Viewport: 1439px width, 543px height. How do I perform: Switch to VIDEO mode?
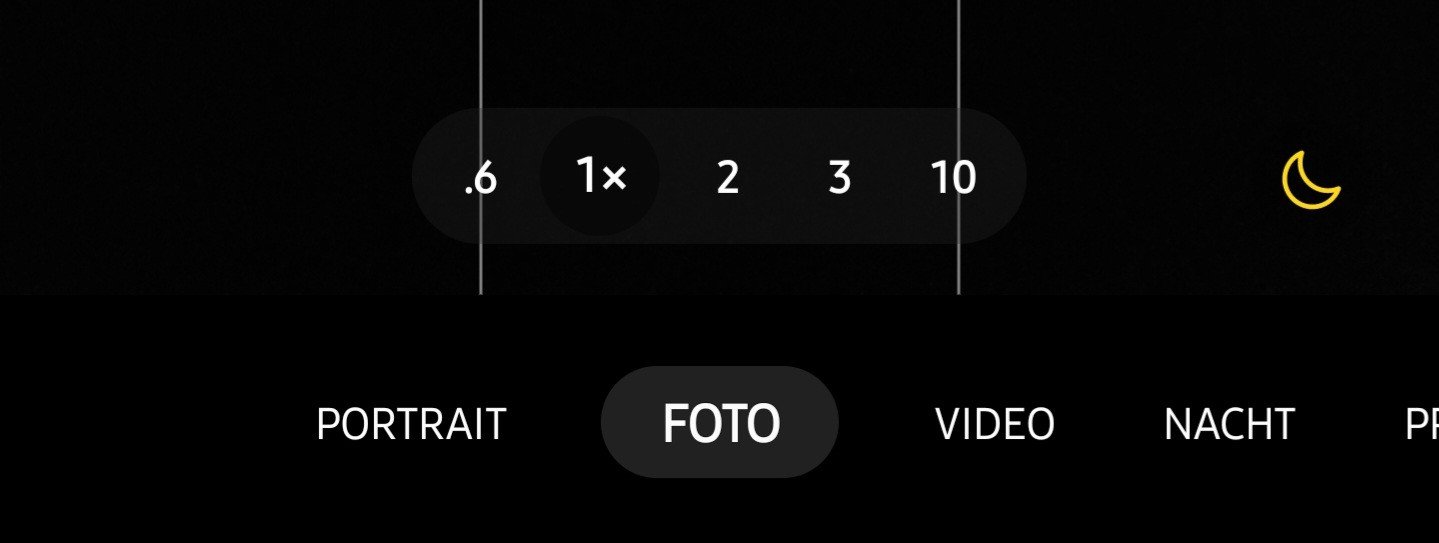[x=995, y=424]
